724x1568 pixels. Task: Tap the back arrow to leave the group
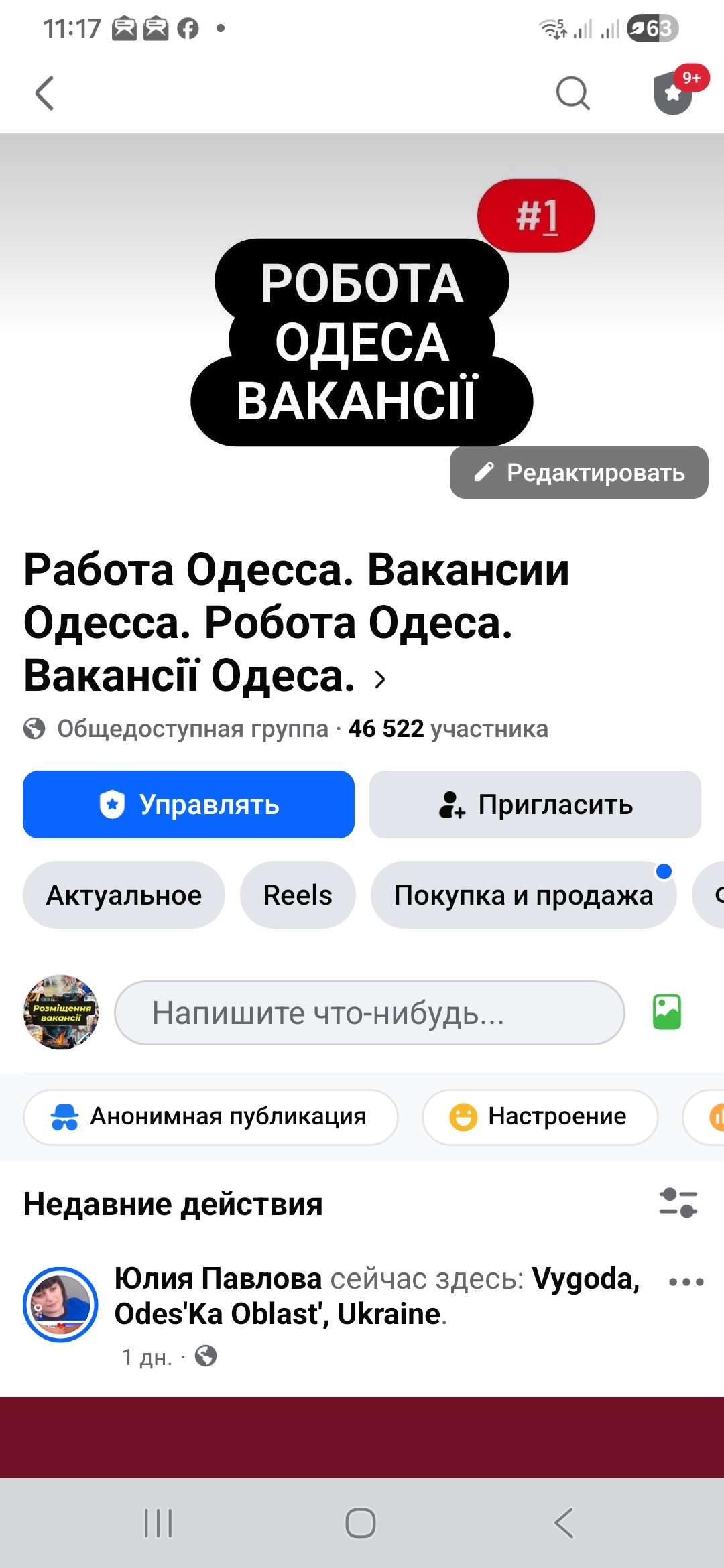point(44,94)
